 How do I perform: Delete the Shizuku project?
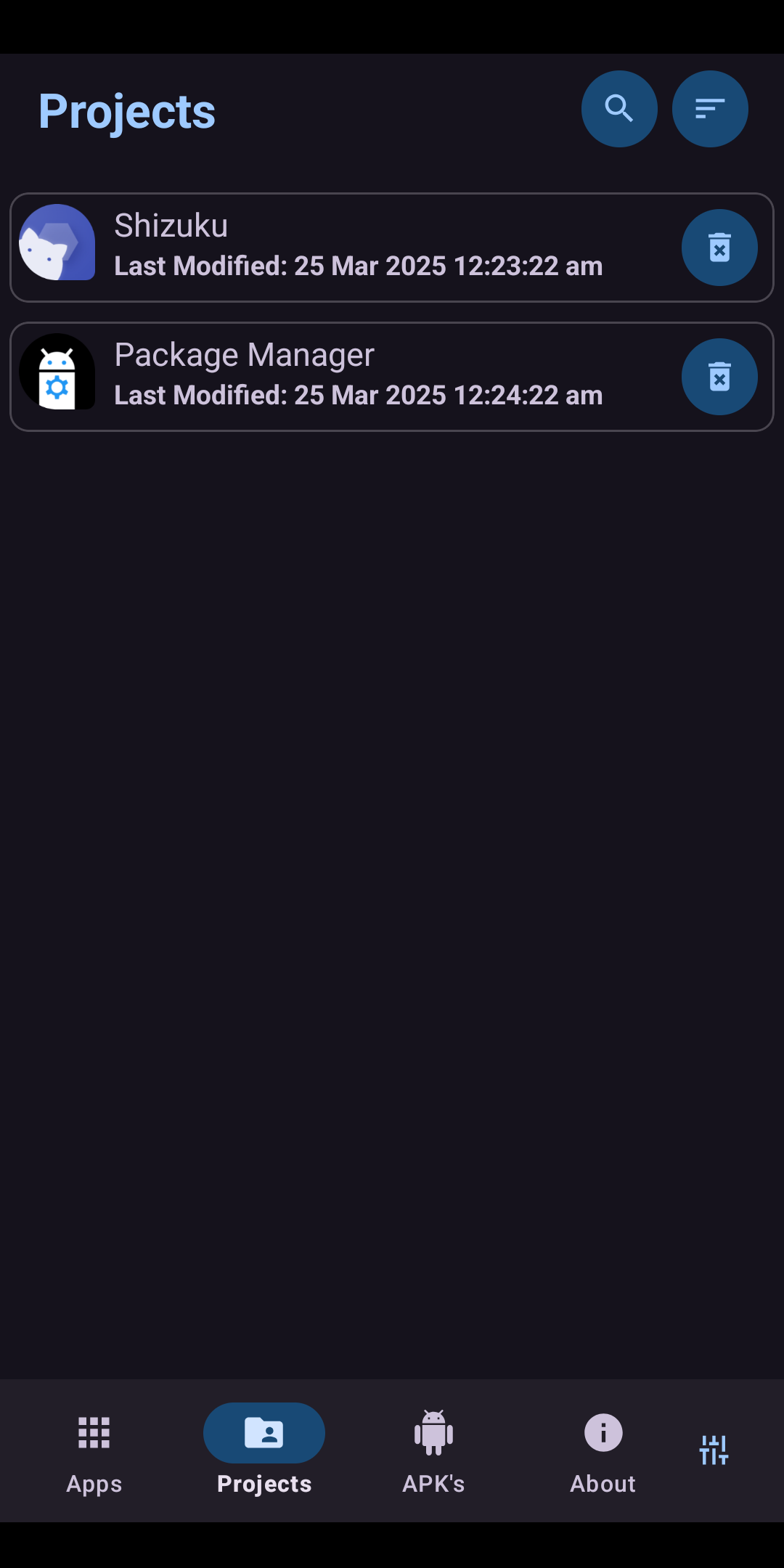(x=719, y=248)
